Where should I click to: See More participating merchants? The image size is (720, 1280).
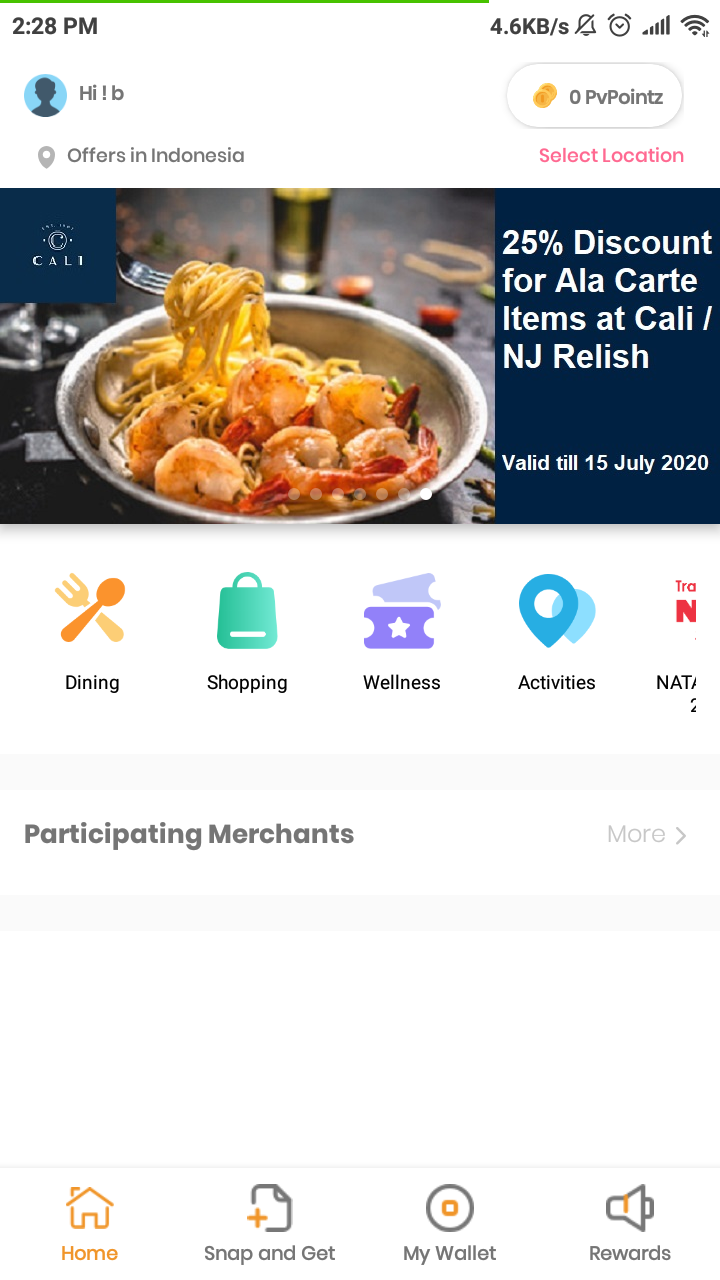point(647,835)
